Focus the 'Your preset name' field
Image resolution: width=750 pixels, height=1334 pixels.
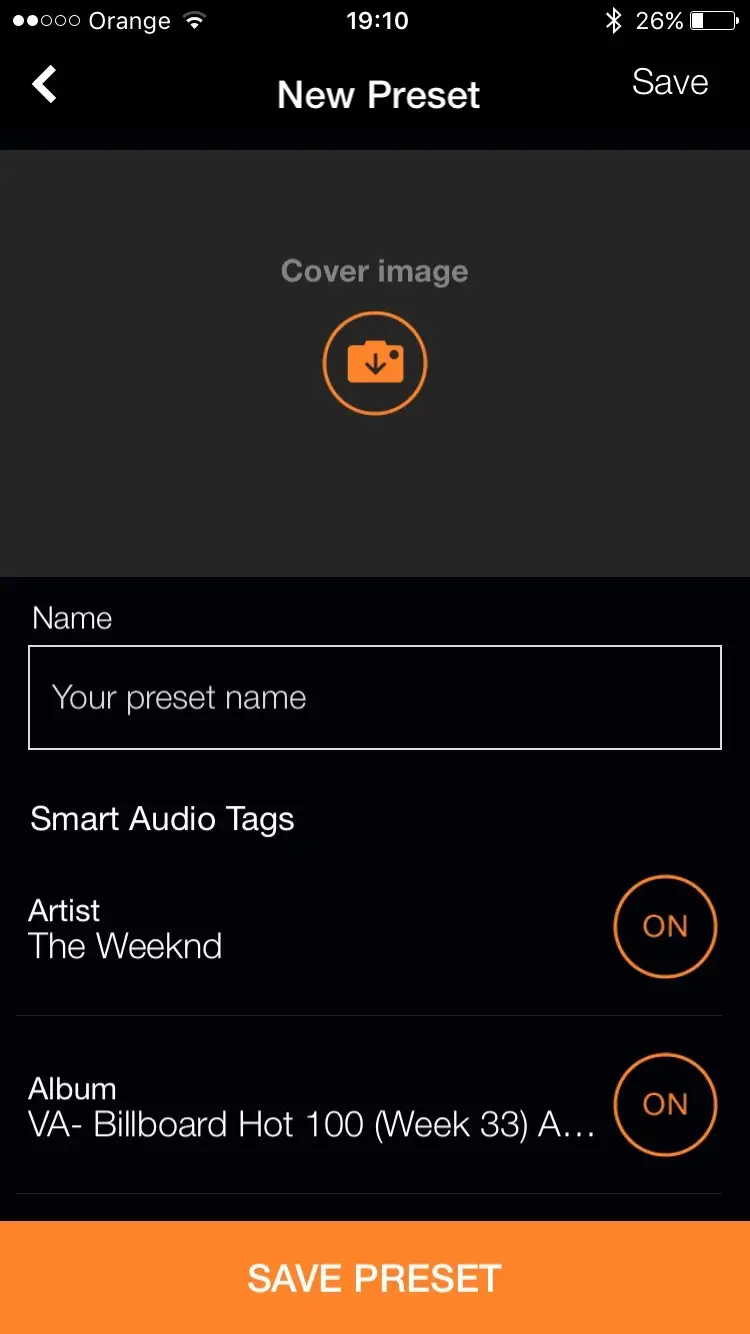375,697
